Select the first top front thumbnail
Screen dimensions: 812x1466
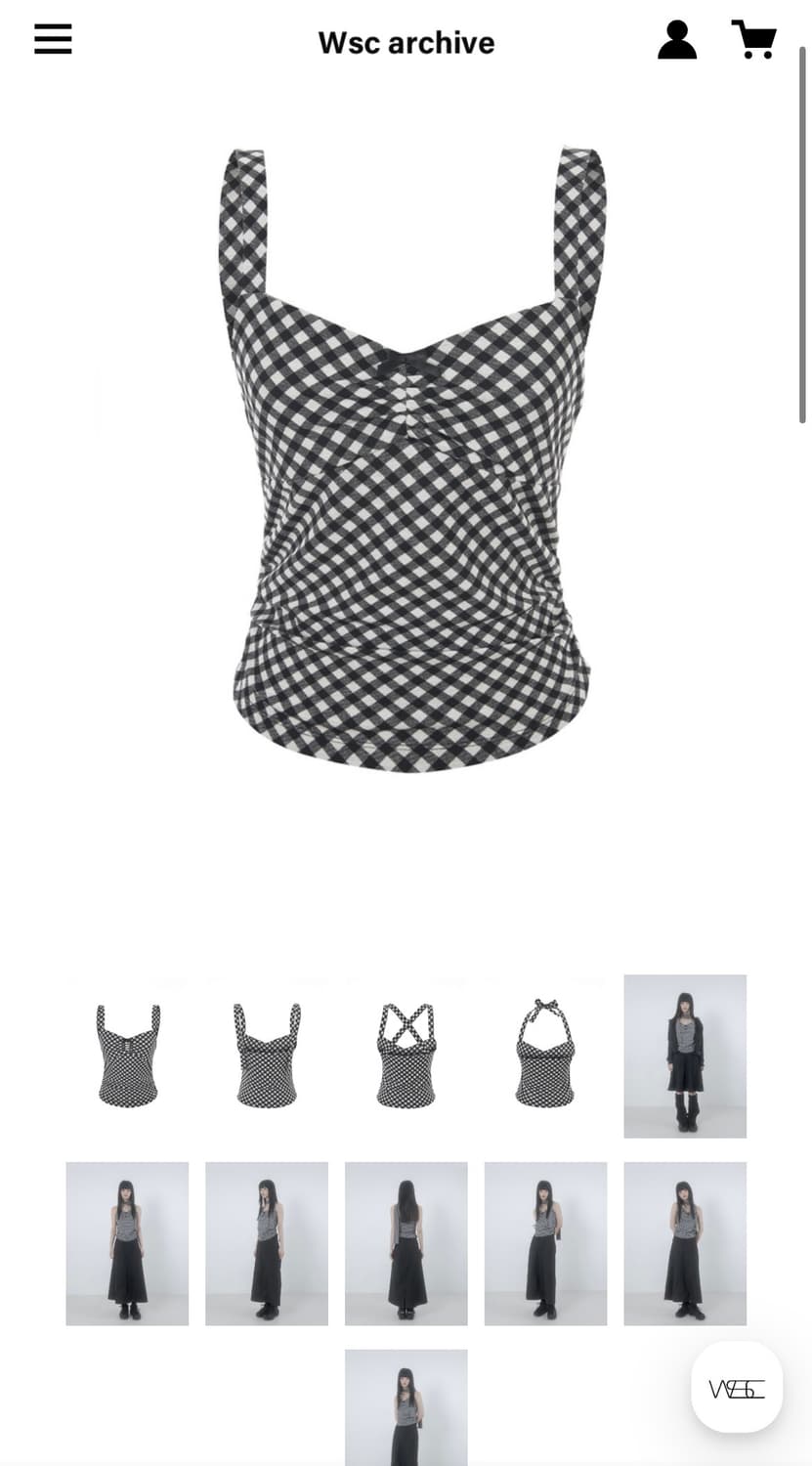127,1056
